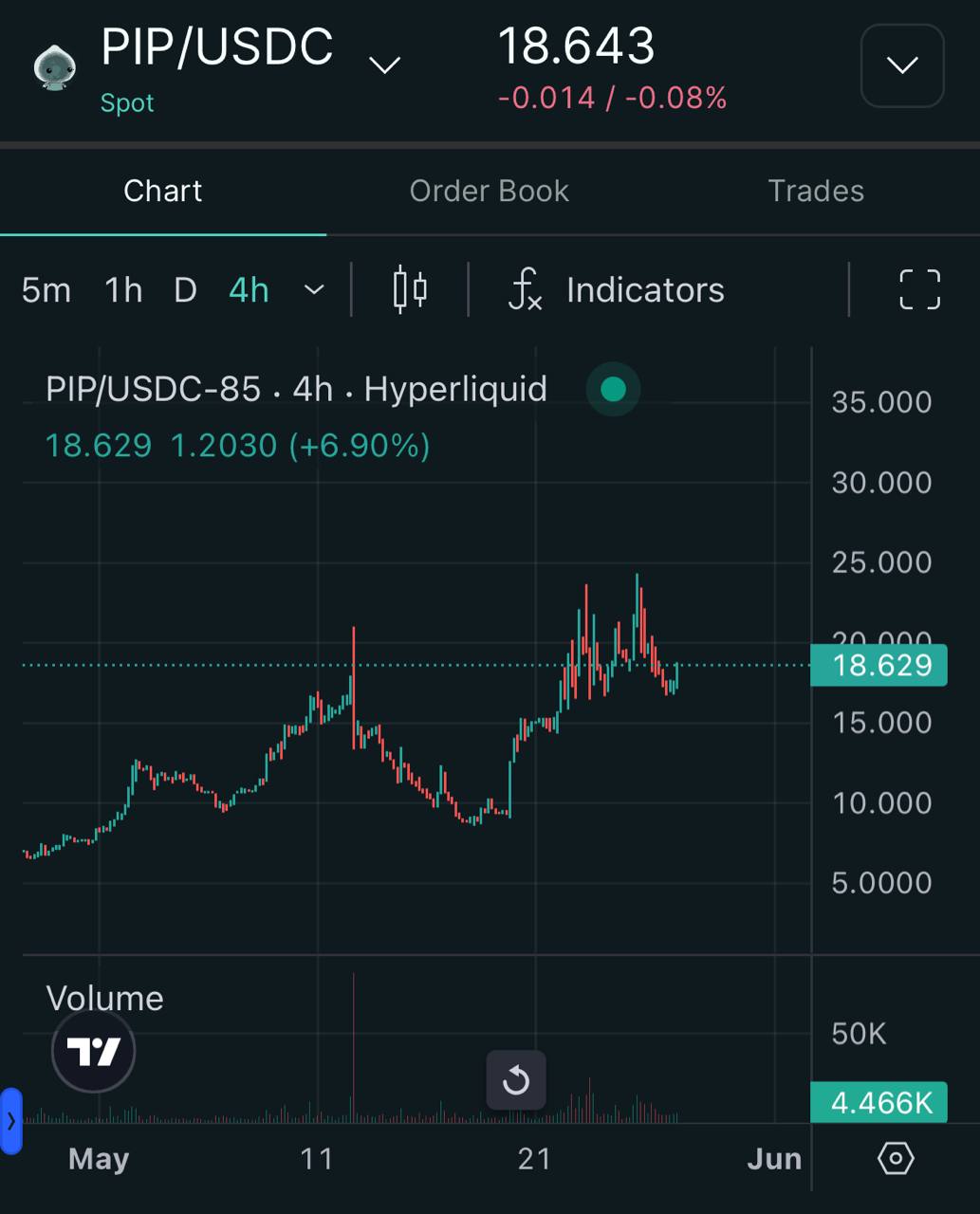
Task: Expand the blue side panel handle
Action: coord(10,1121)
